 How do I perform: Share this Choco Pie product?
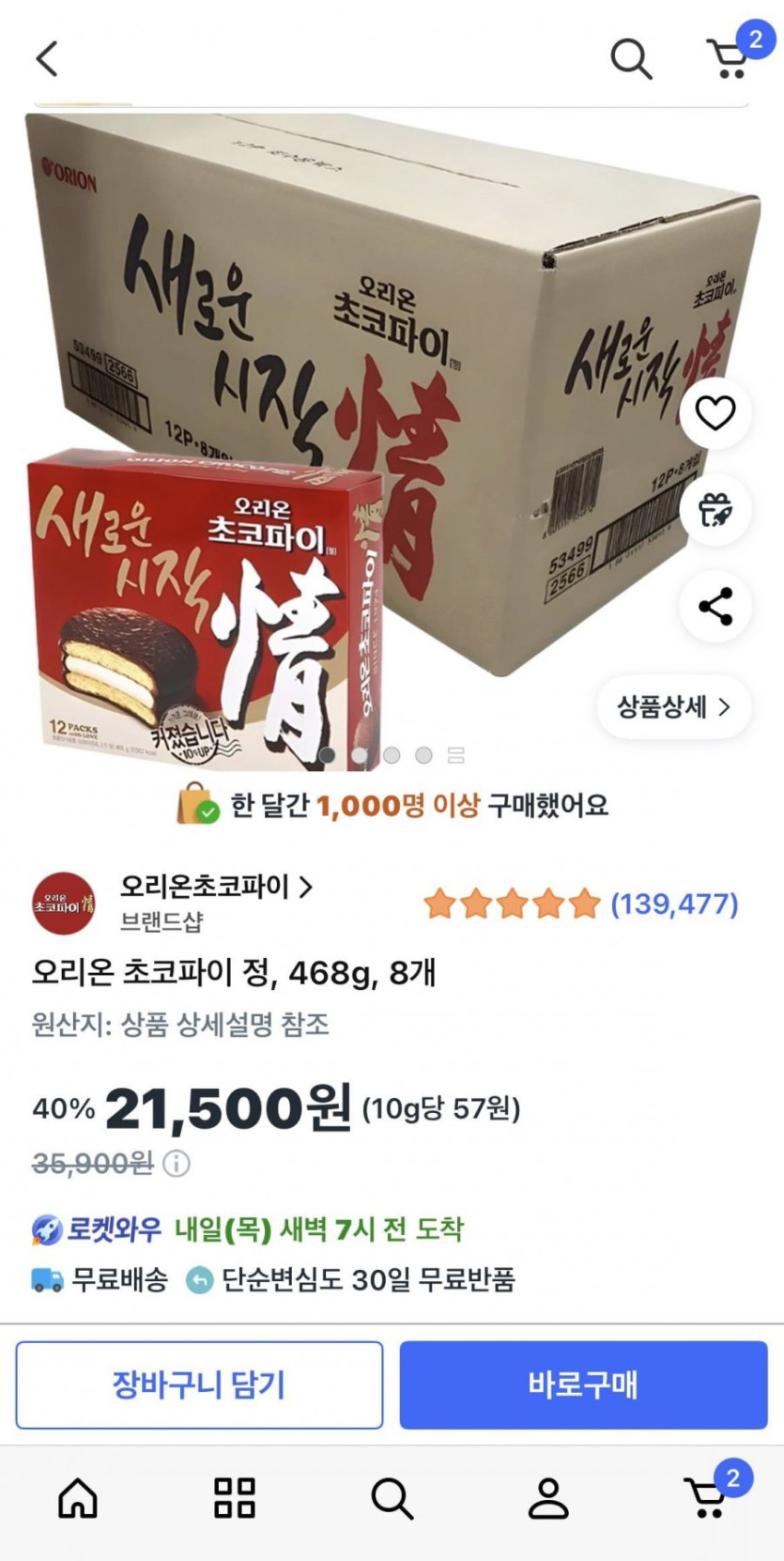click(715, 607)
